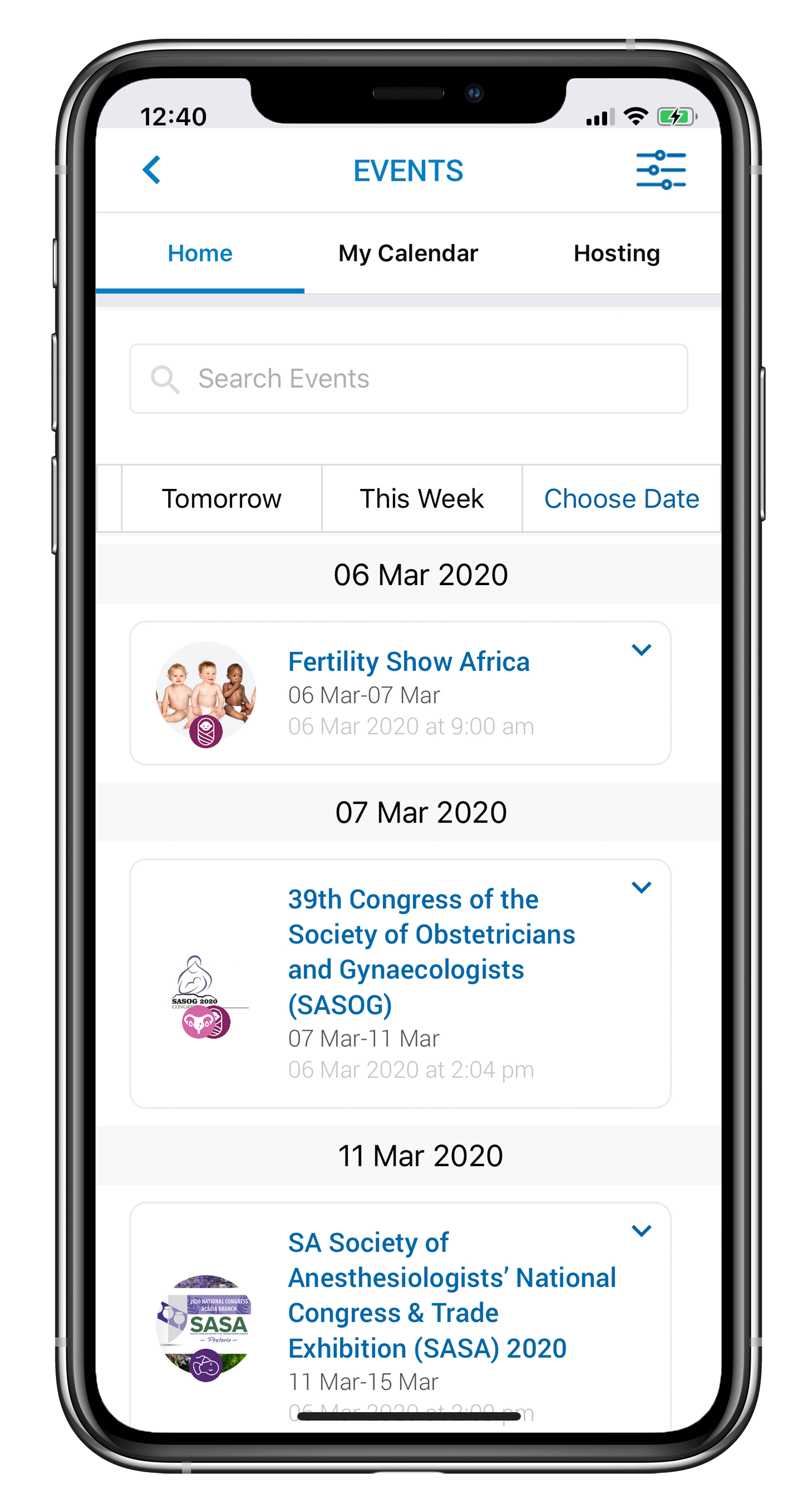Open the event filter settings icon
This screenshot has height=1512, width=807.
(x=661, y=170)
